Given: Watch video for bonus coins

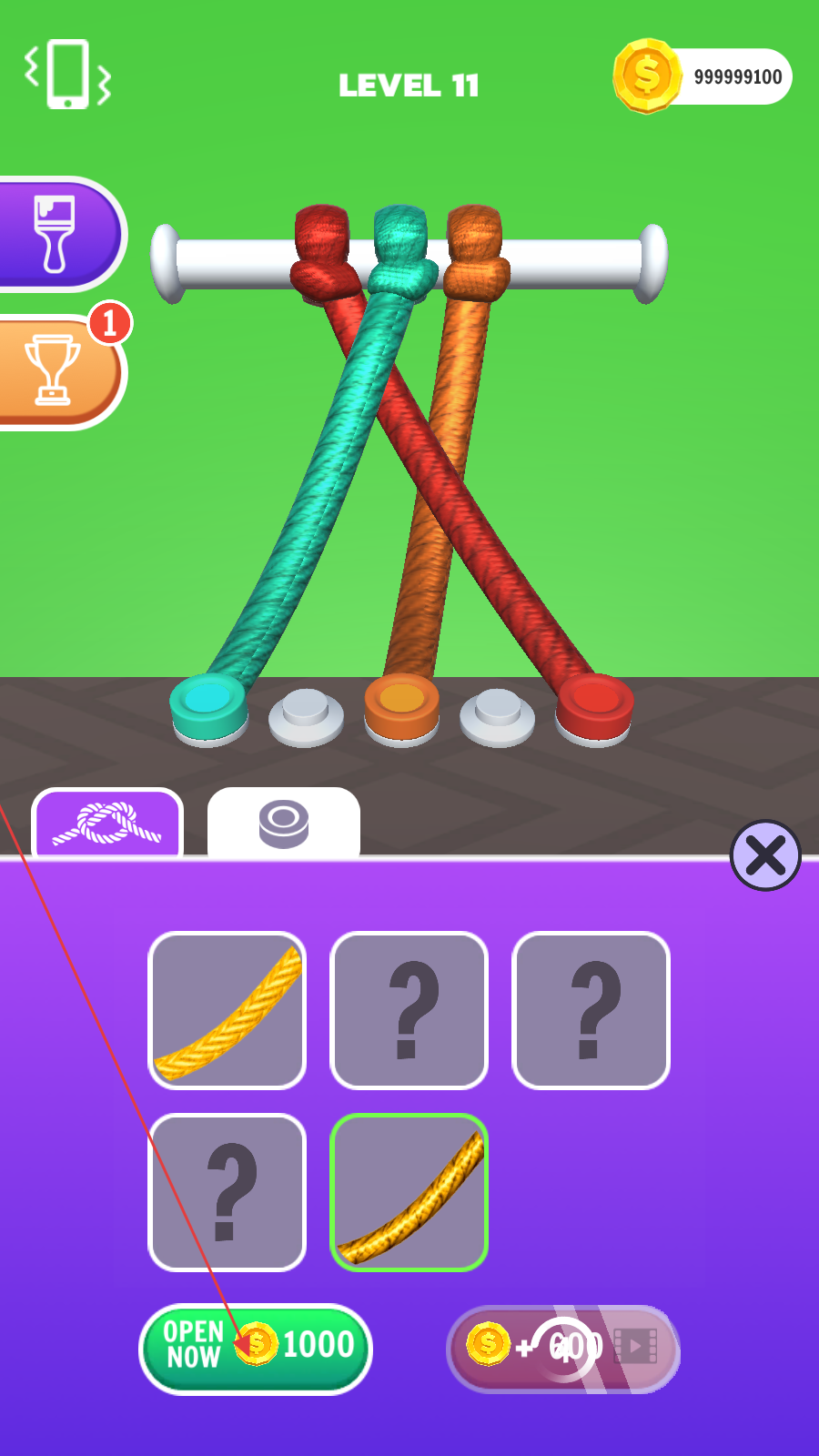Looking at the screenshot, I should (x=563, y=1349).
